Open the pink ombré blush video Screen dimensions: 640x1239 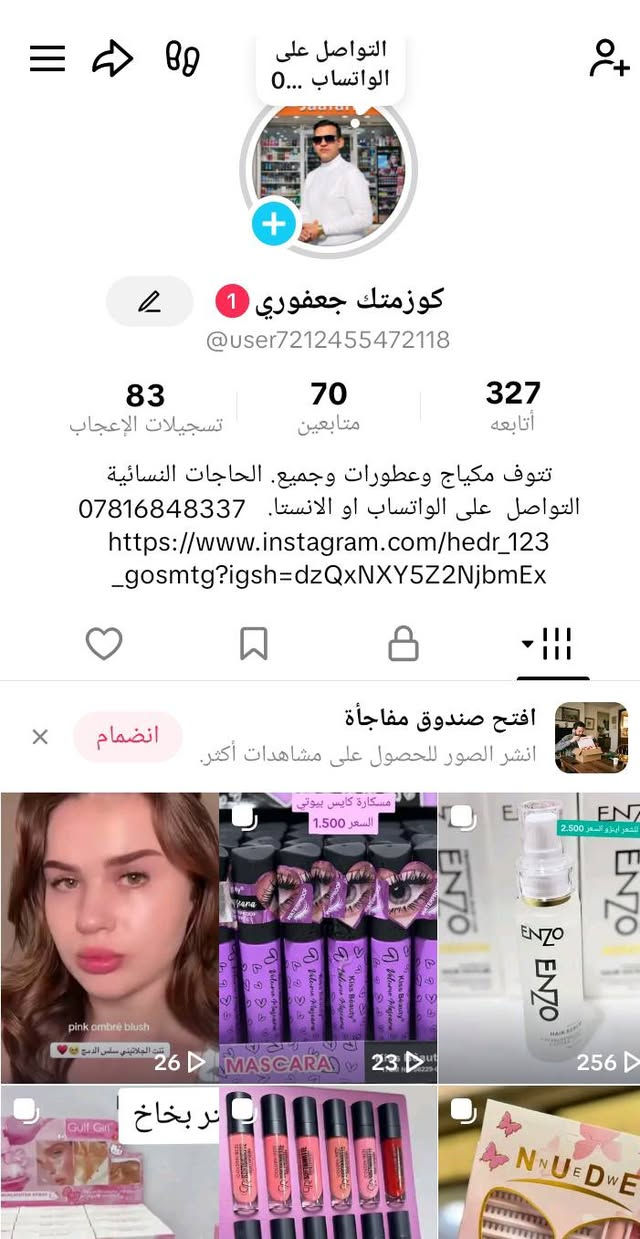coord(109,937)
